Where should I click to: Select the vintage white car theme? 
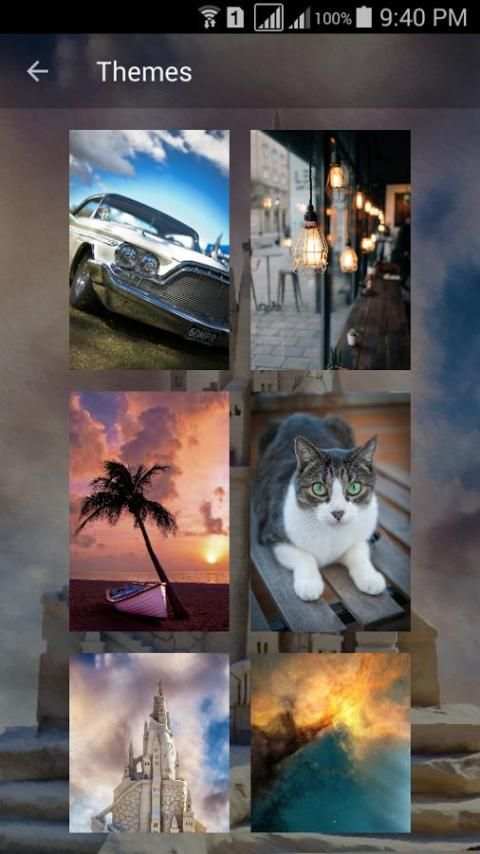149,250
